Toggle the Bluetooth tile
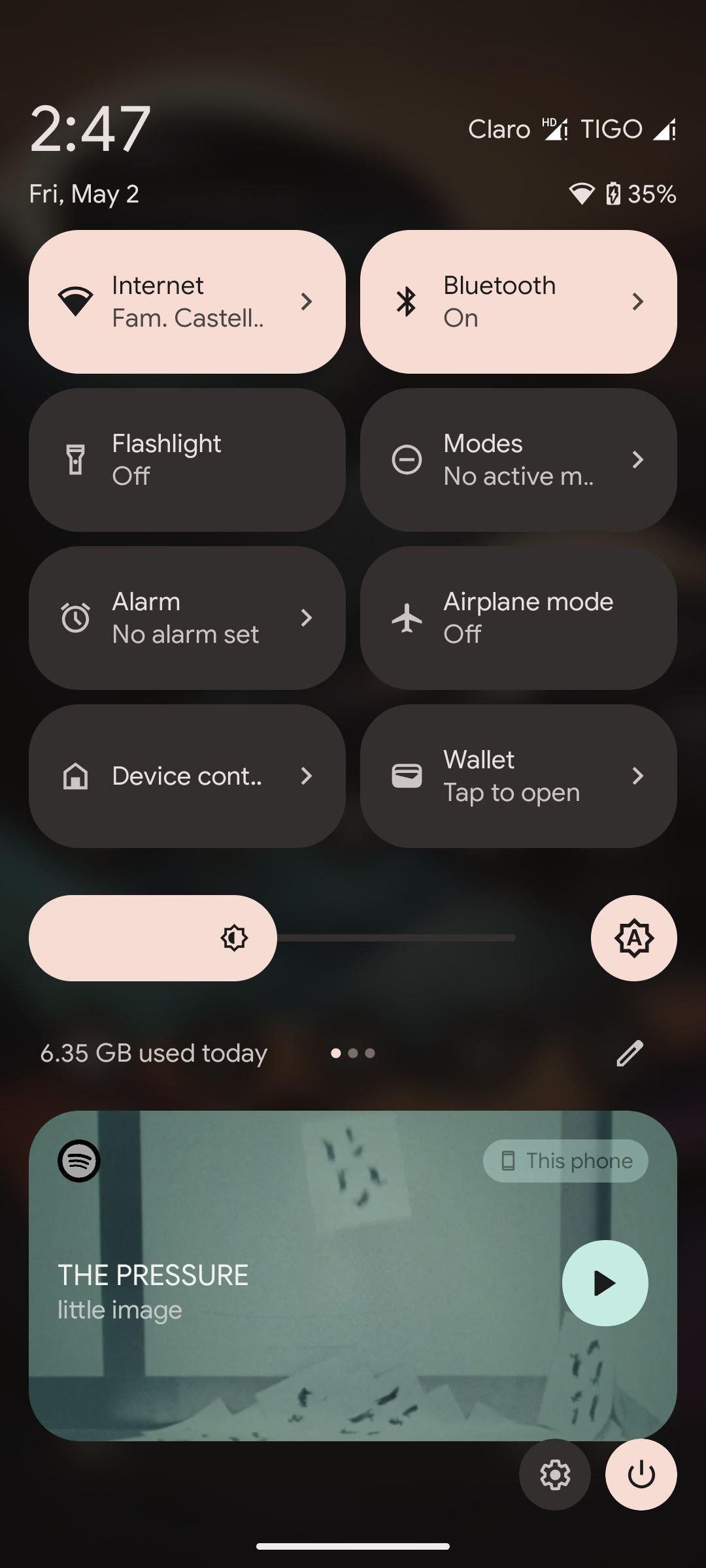The width and height of the screenshot is (706, 1568). (518, 302)
